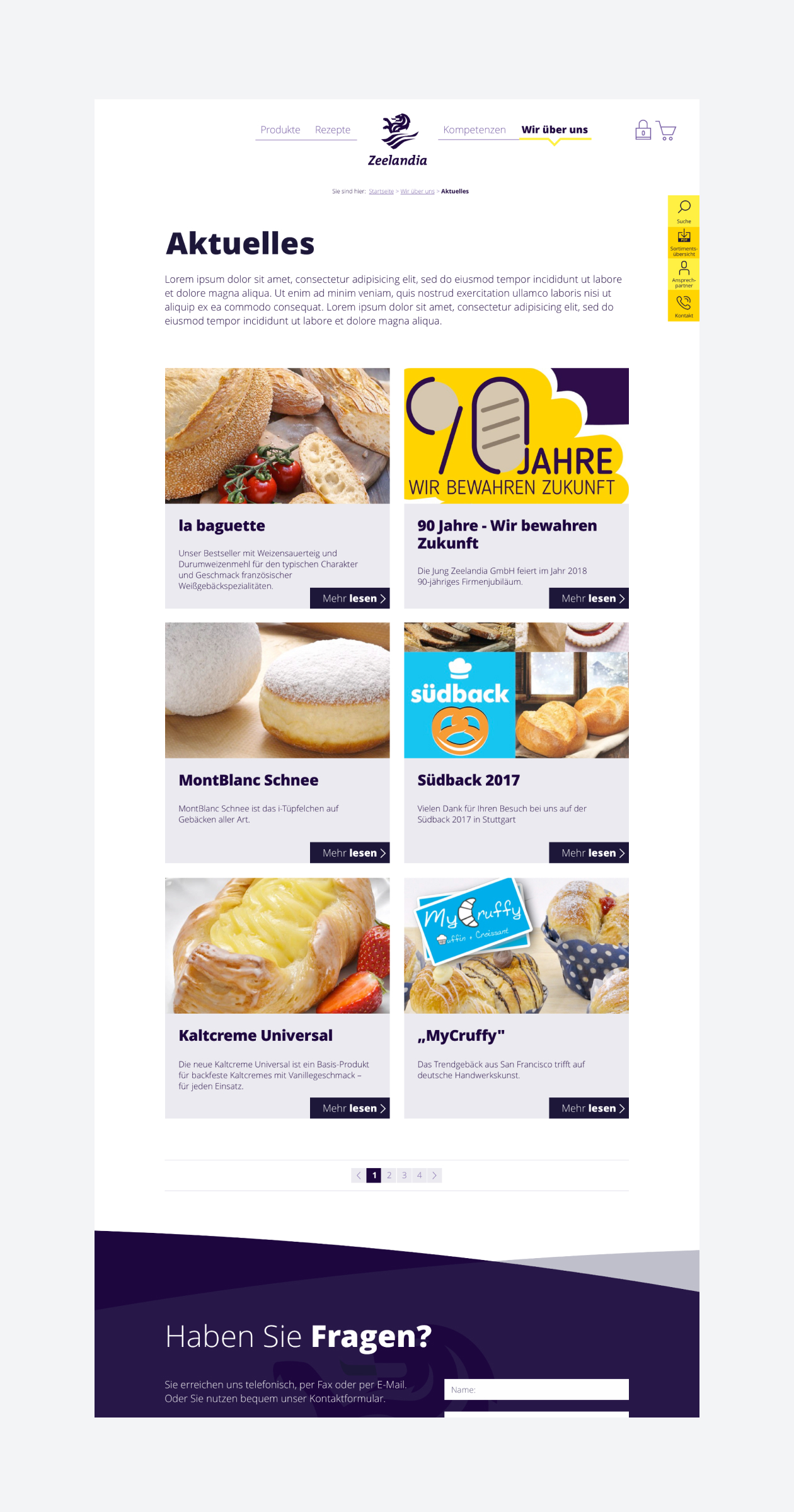This screenshot has width=794, height=1512.
Task: Open Suche in the yellow sidebar
Action: pos(684,211)
